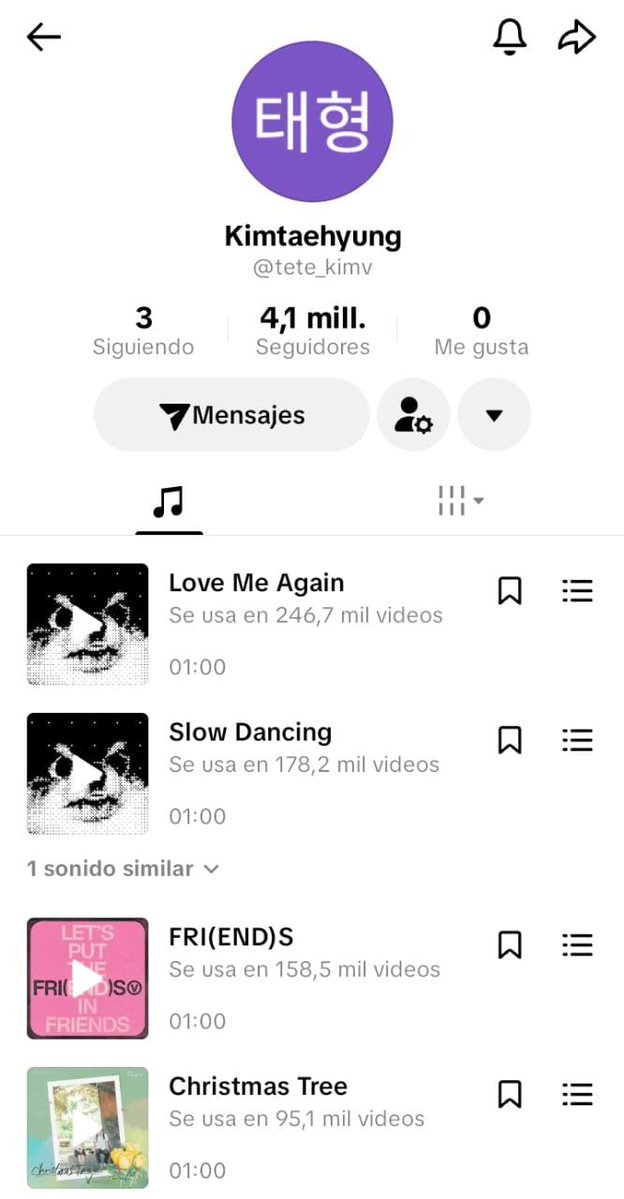Go back using the top arrow
This screenshot has width=624, height=1199.
coord(44,38)
